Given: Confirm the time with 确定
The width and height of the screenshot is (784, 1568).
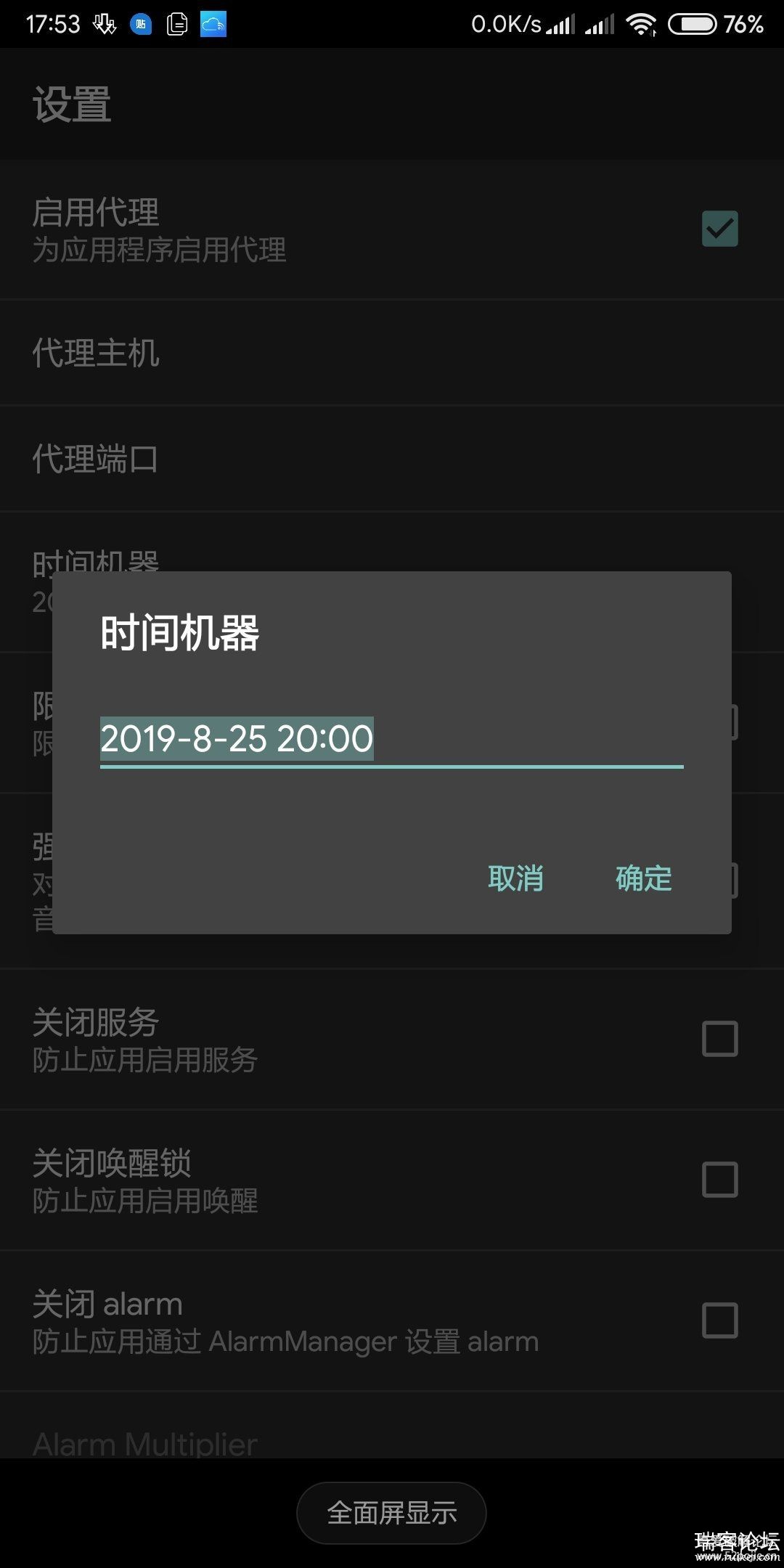Looking at the screenshot, I should [x=643, y=878].
